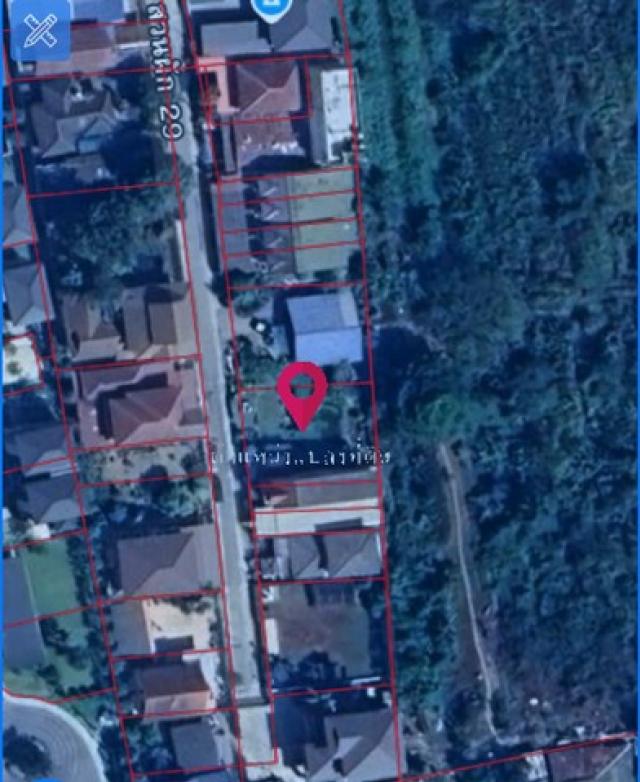Tap the red location pin marker
The height and width of the screenshot is (782, 640).
[302, 392]
